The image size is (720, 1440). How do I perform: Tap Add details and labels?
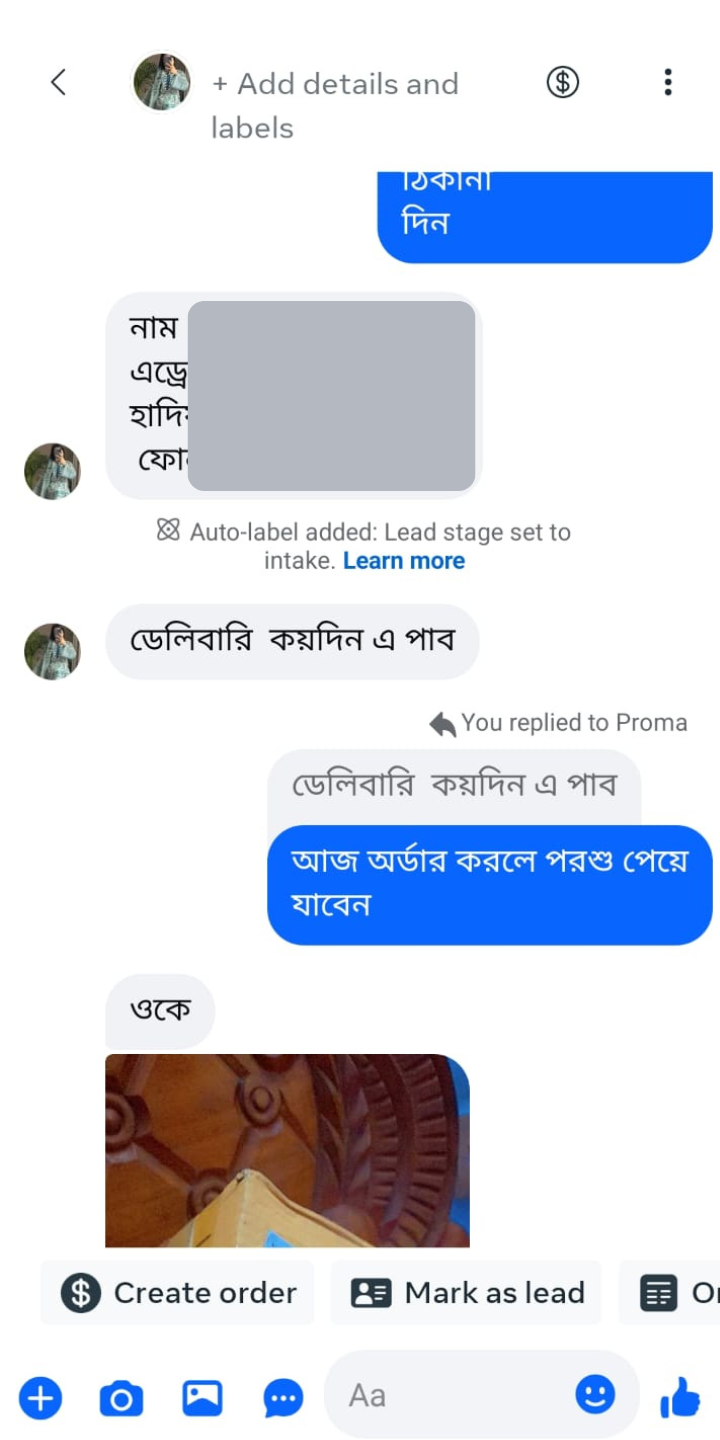[x=334, y=104]
